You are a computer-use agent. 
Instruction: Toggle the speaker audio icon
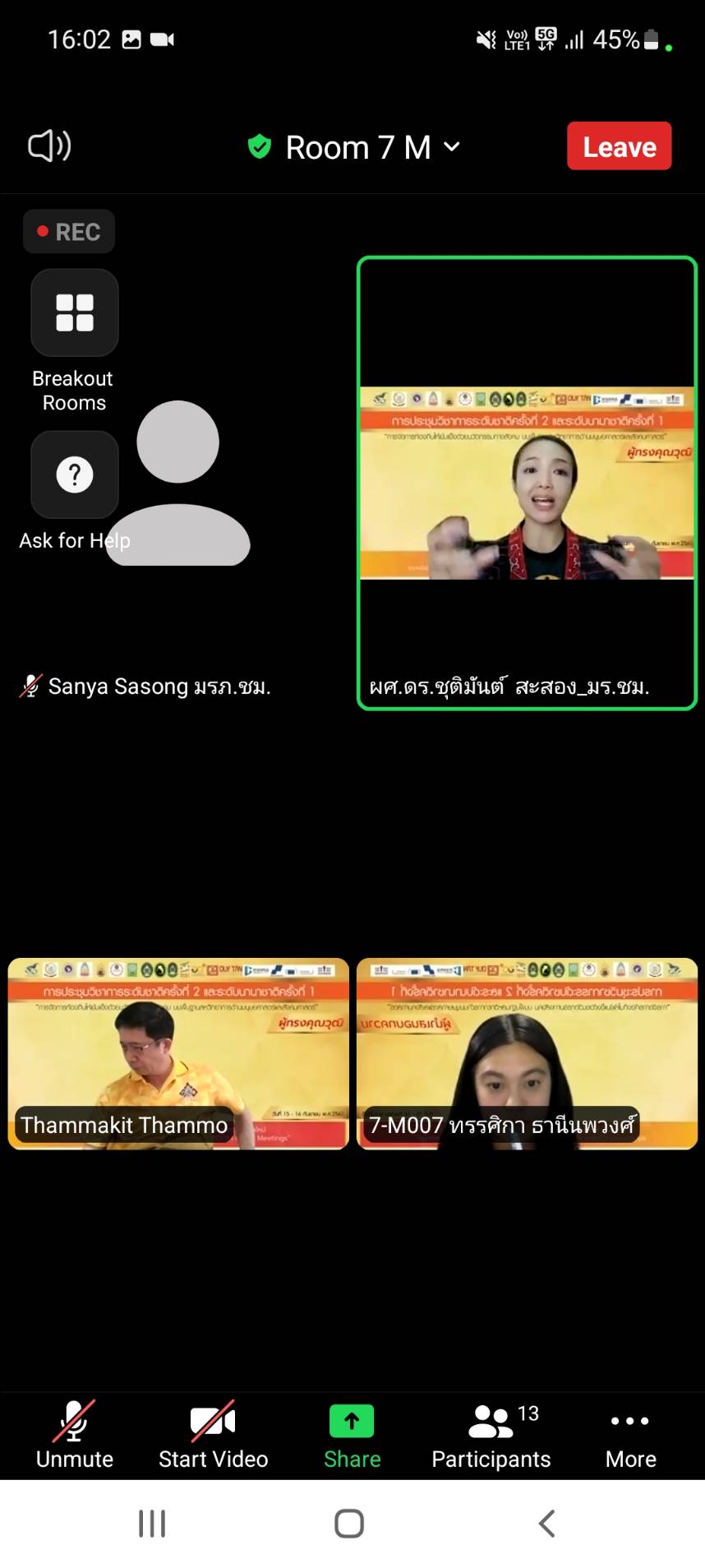click(x=49, y=146)
